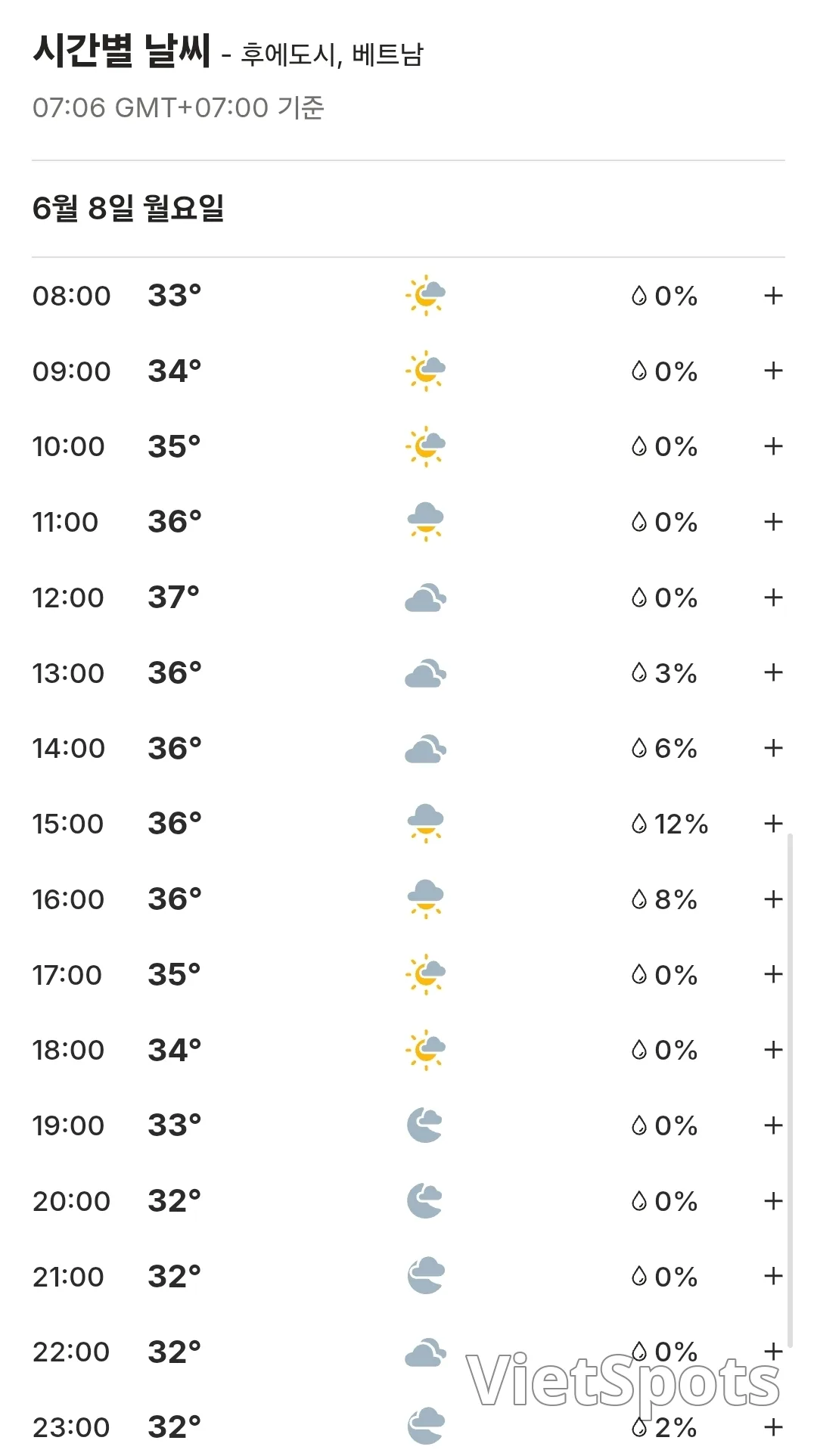Image resolution: width=817 pixels, height=1456 pixels.
Task: Open details for 10:00 forecast
Action: 772,446
